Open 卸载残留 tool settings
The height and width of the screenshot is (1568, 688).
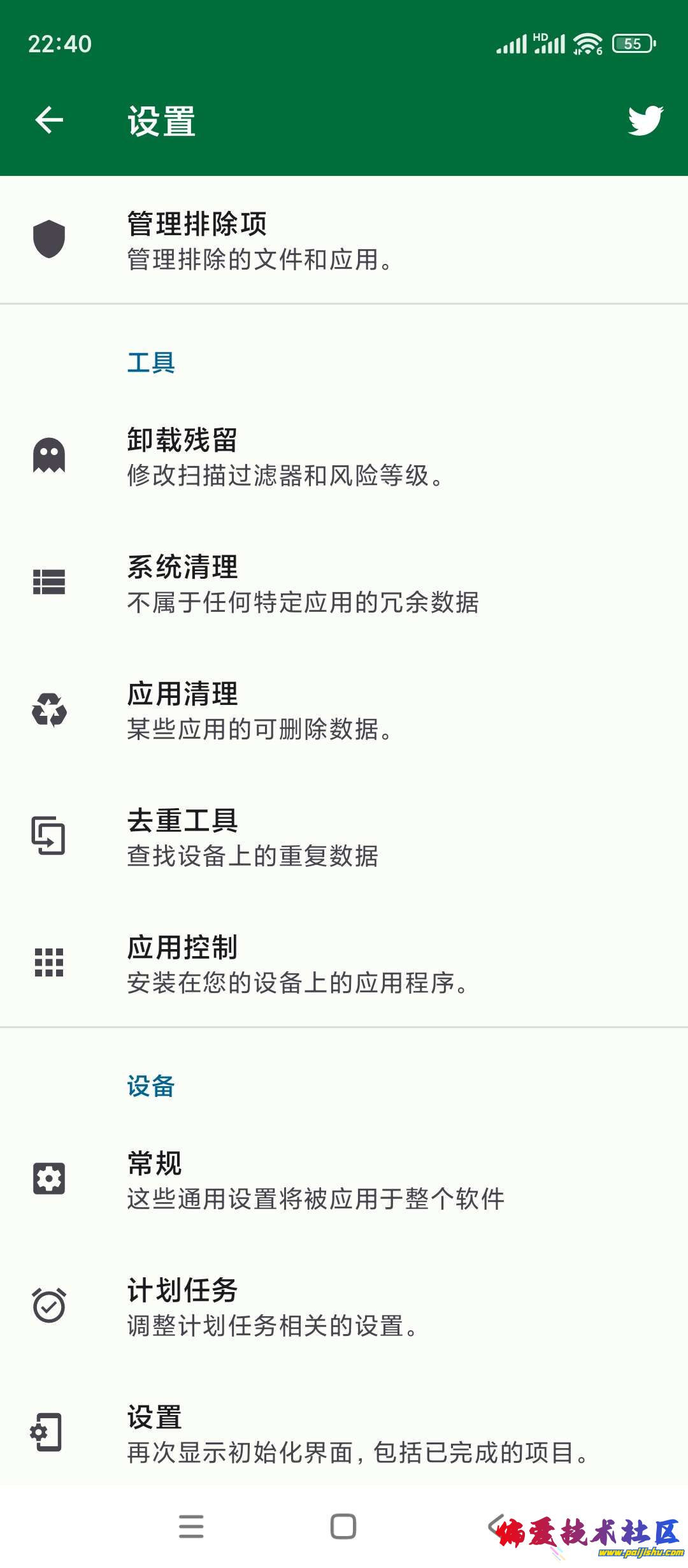344,456
